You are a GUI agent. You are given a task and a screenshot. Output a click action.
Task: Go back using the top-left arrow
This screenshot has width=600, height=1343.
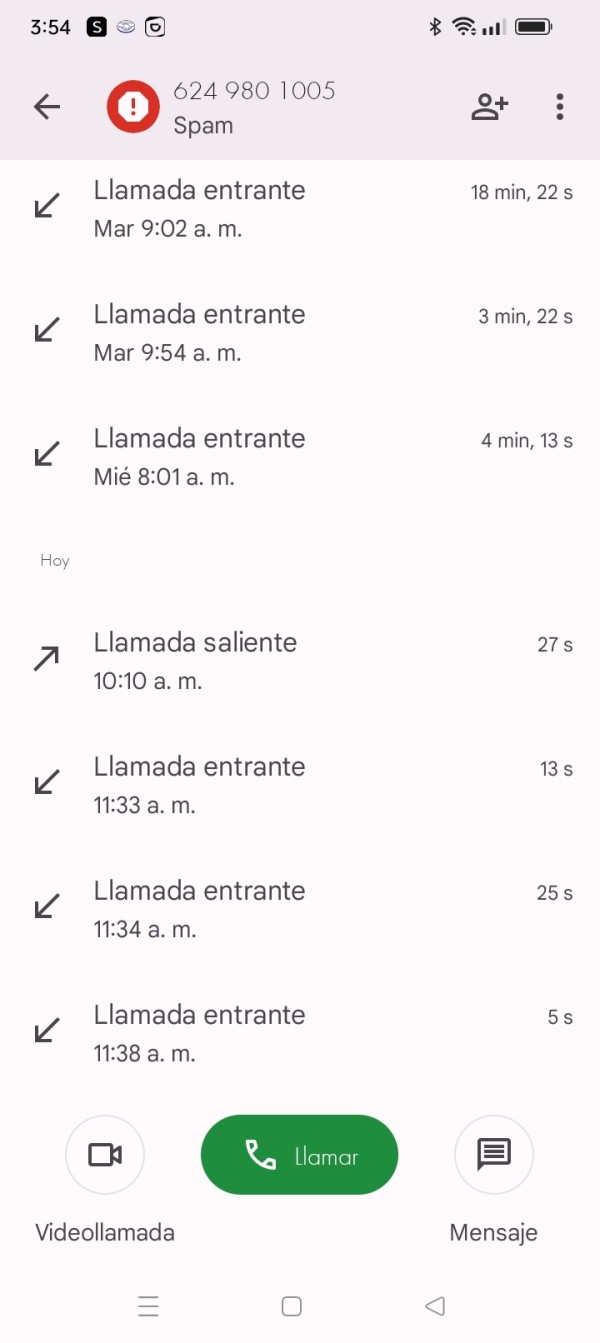click(x=47, y=107)
